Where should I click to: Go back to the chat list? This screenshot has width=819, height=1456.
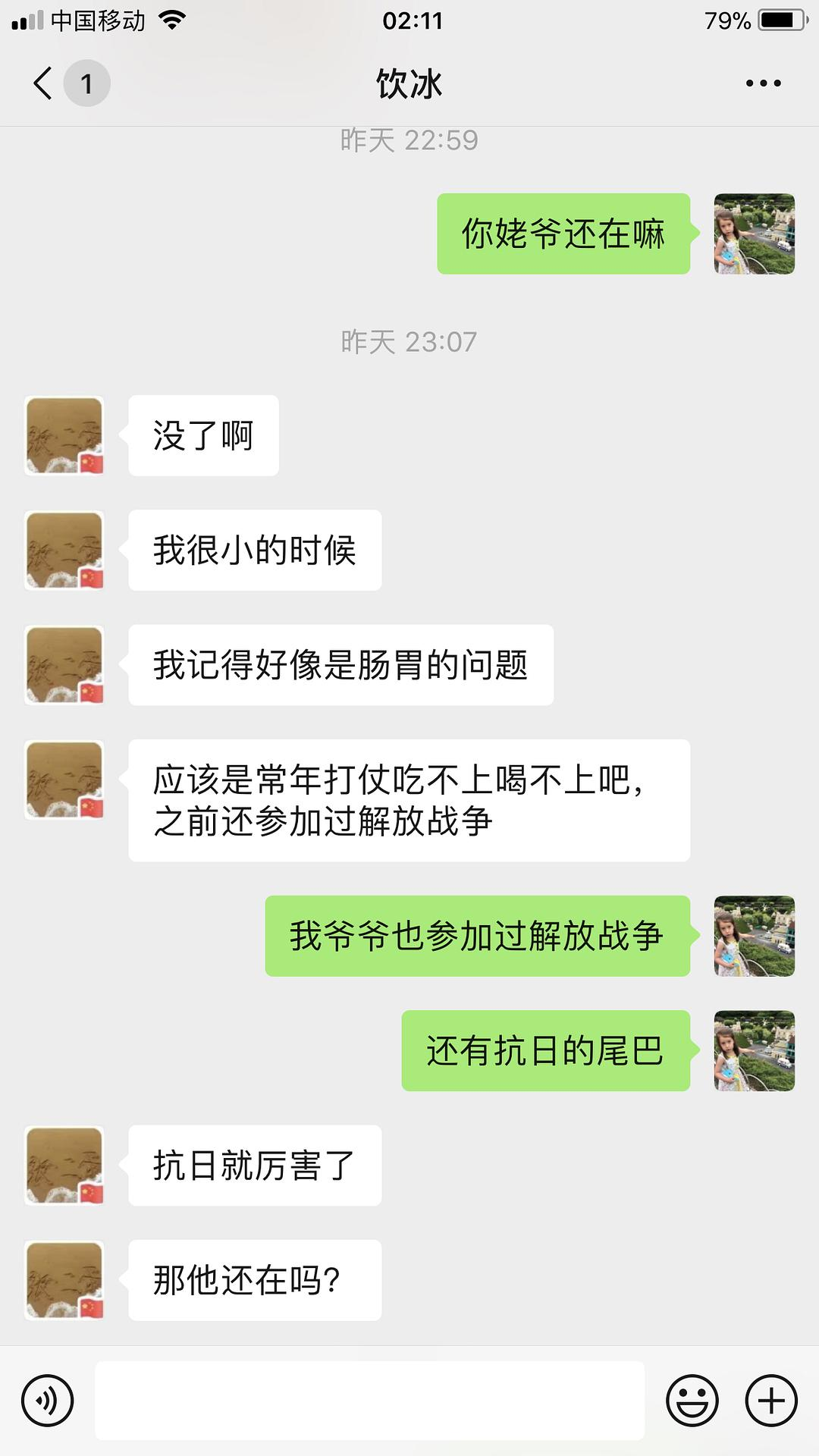(x=44, y=83)
